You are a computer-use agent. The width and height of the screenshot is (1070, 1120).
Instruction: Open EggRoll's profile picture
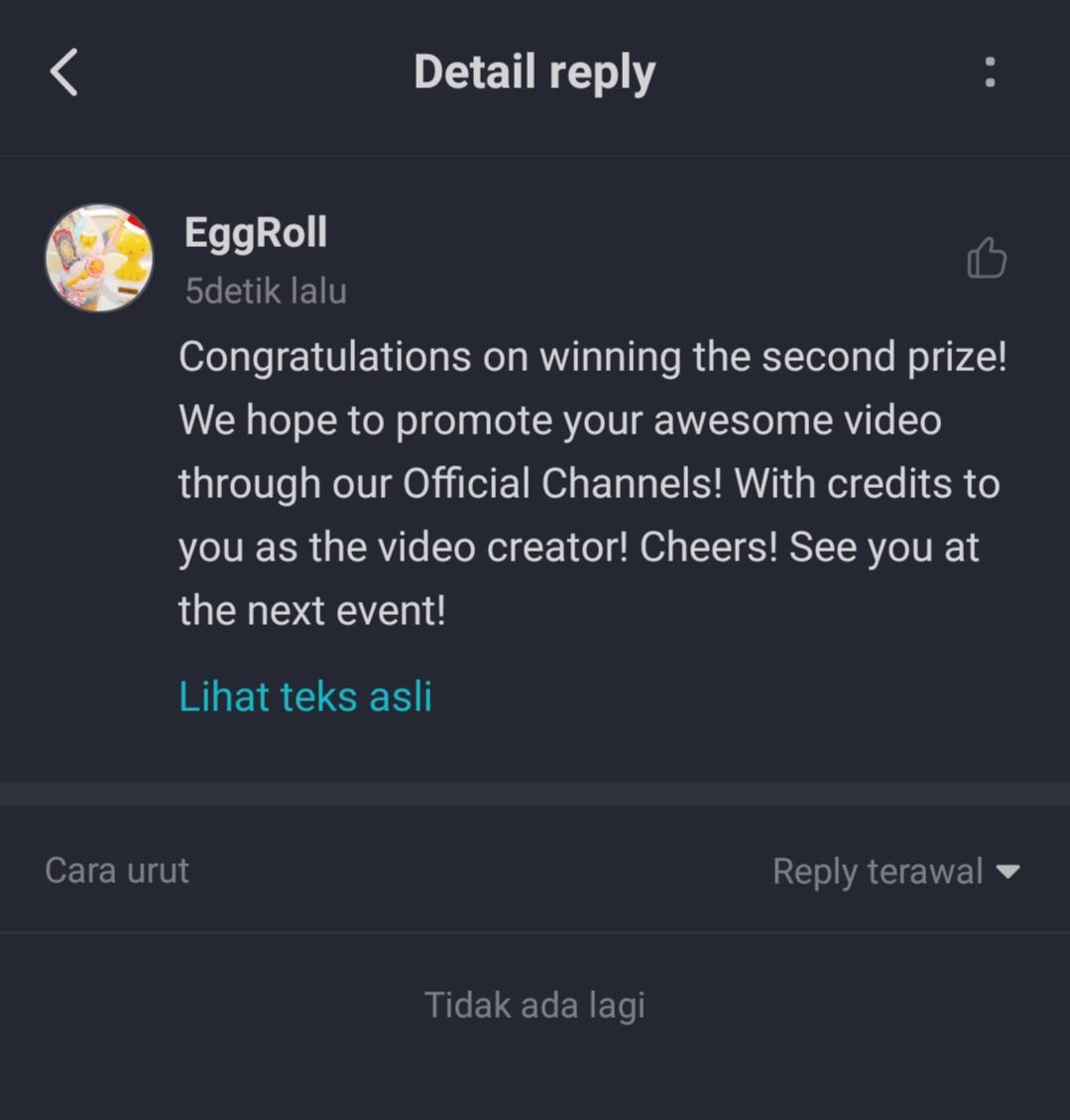tap(99, 258)
